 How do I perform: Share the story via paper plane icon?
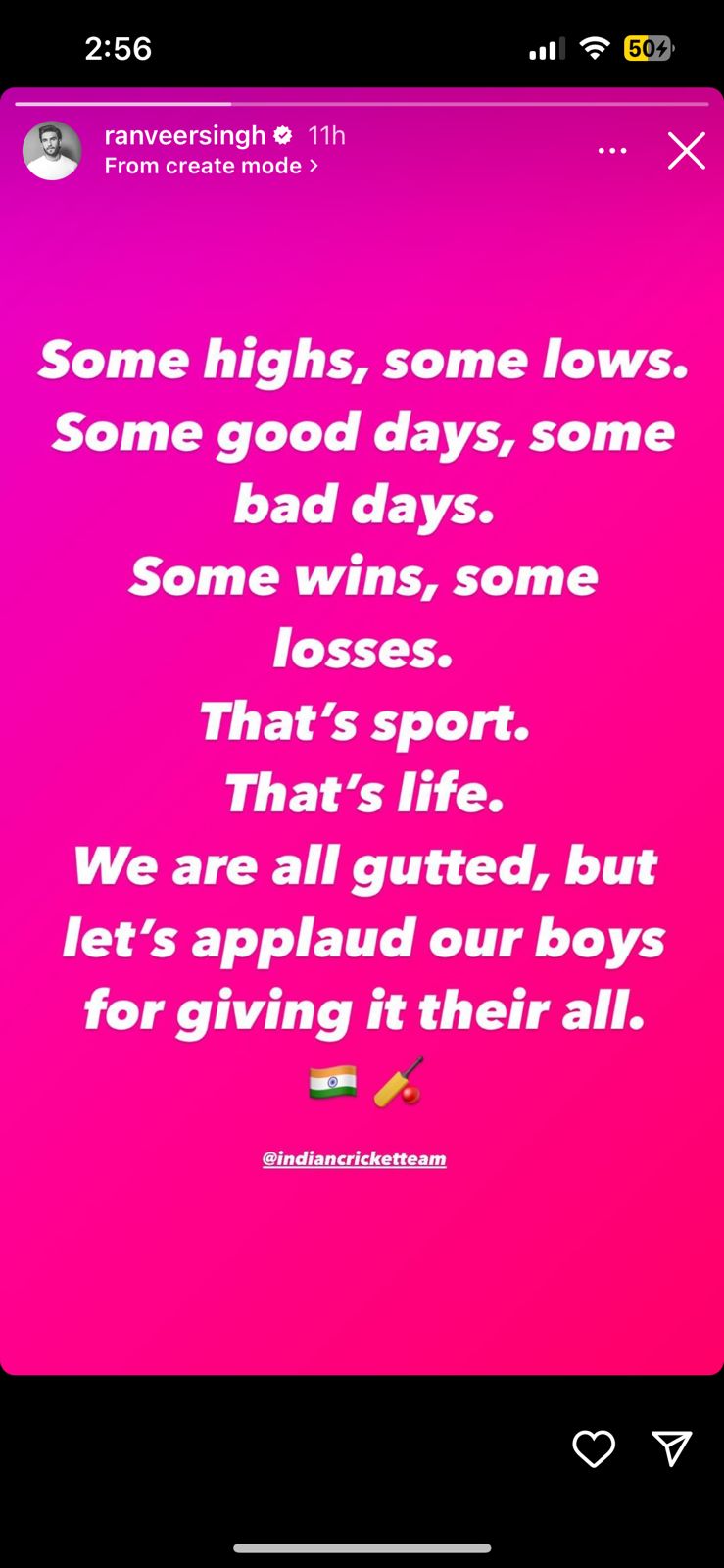point(672,1448)
